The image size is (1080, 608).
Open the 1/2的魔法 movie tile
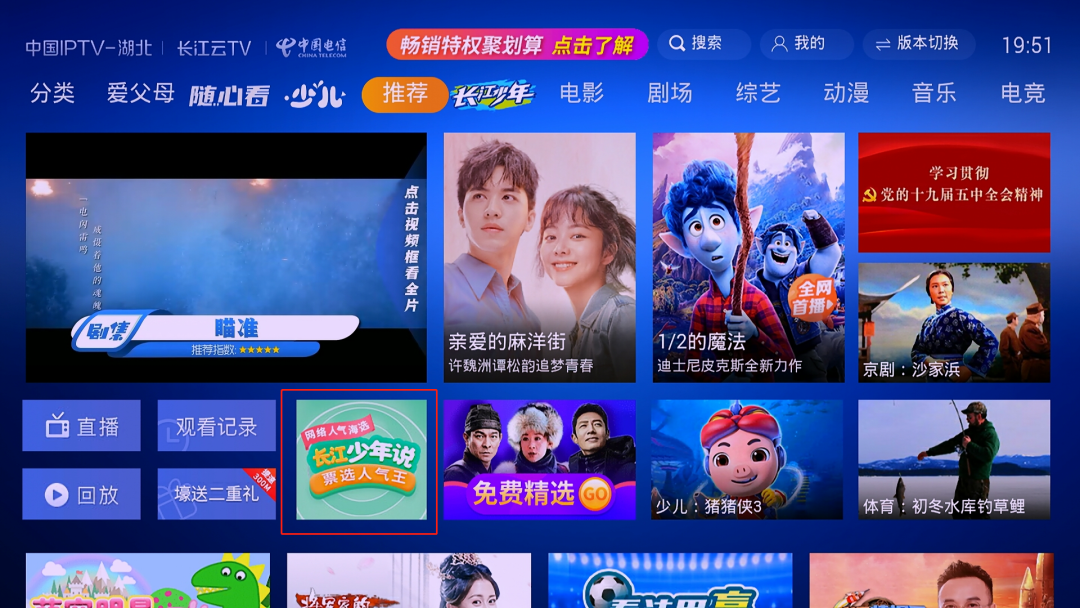tap(748, 257)
